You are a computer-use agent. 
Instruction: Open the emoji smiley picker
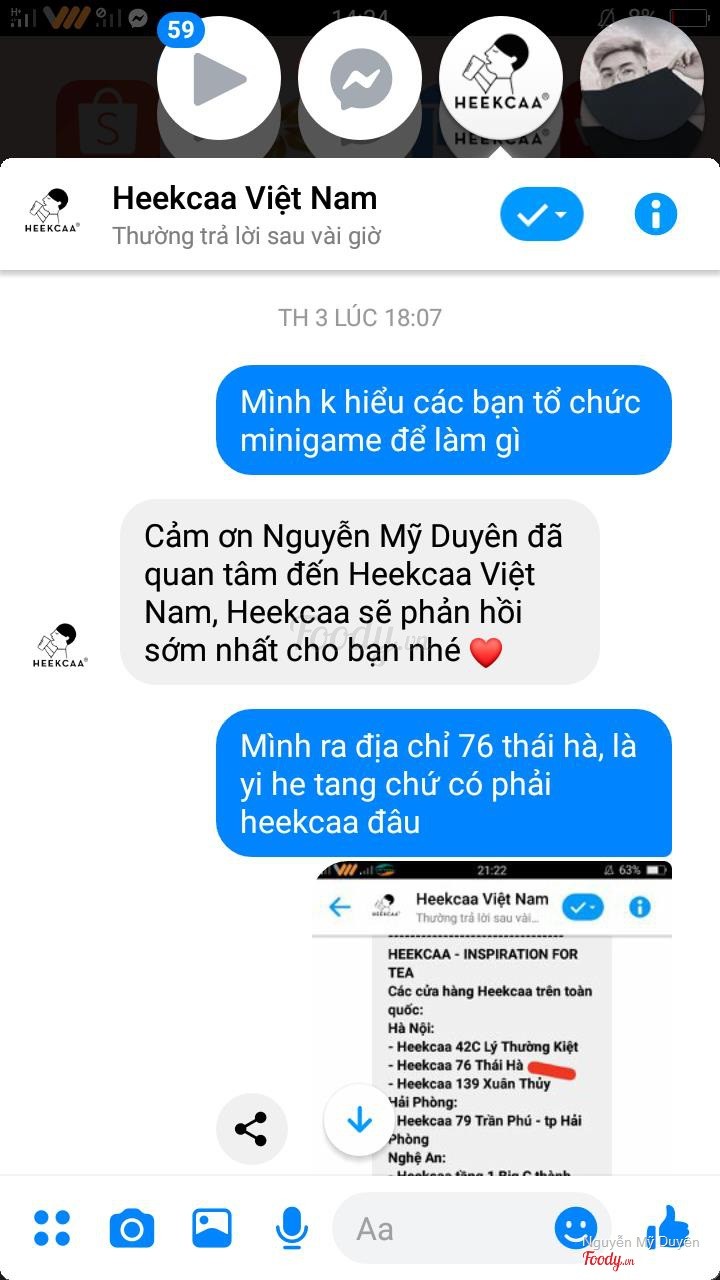[x=575, y=1227]
